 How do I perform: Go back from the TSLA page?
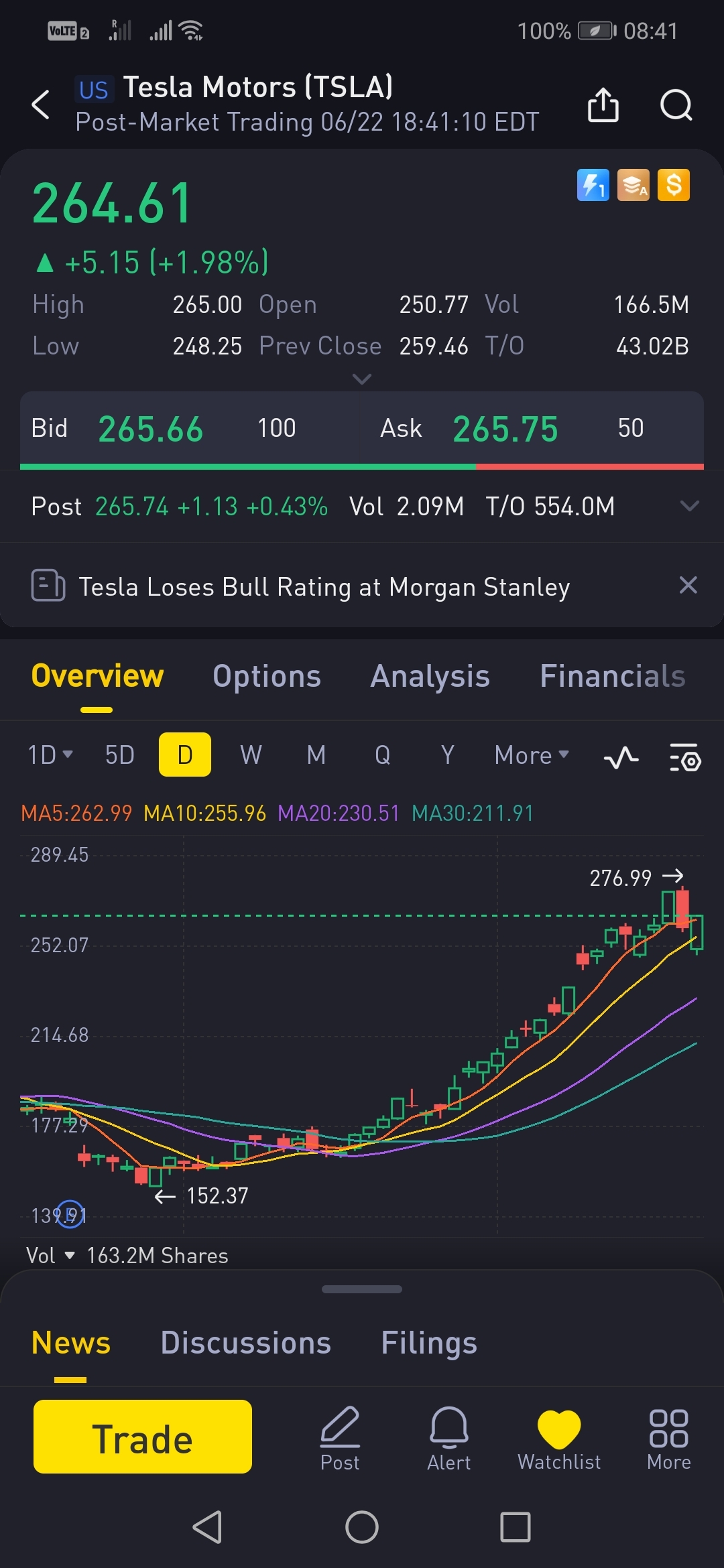click(x=41, y=105)
